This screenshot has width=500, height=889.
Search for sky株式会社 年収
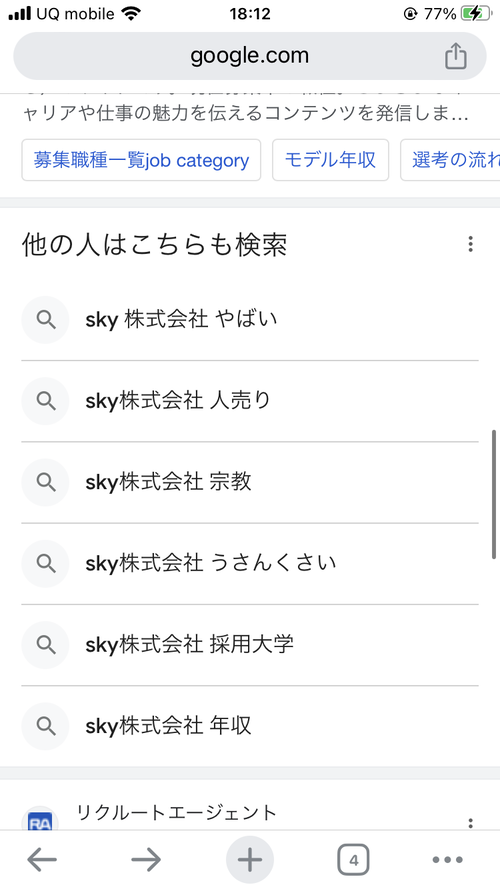click(x=250, y=726)
